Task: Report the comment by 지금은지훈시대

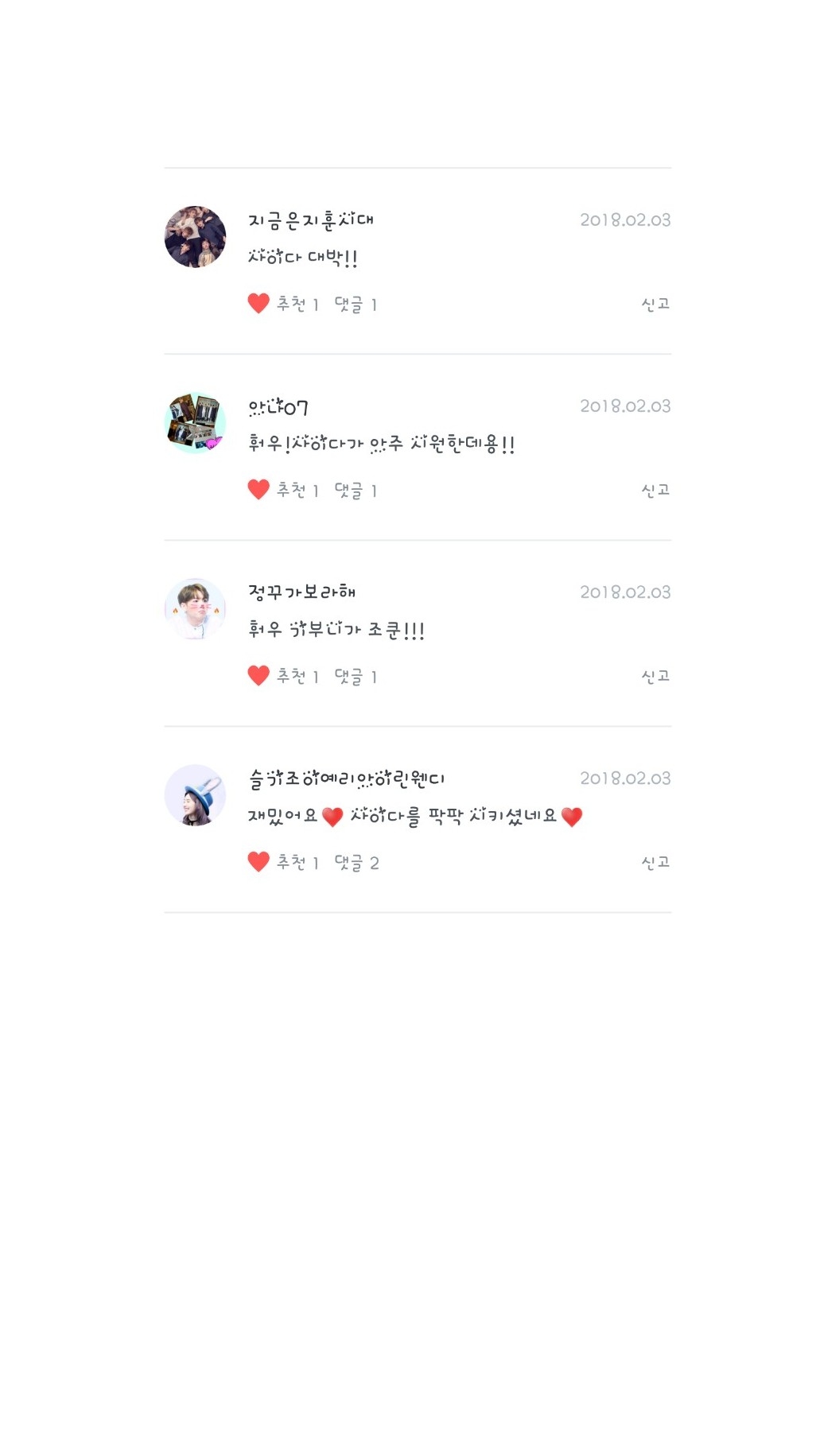Action: (x=655, y=304)
